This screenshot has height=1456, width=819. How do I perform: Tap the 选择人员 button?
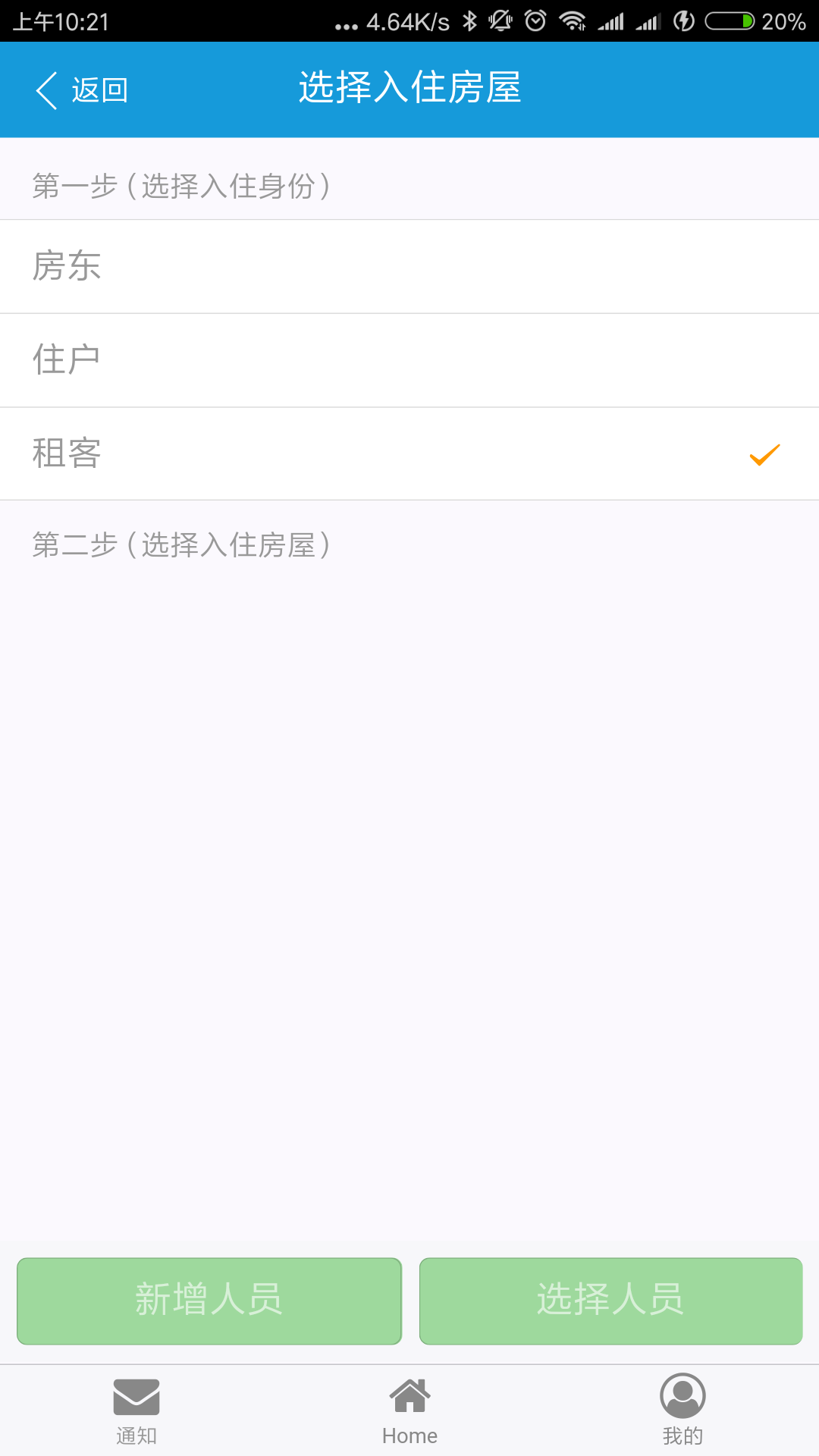[x=610, y=1301]
